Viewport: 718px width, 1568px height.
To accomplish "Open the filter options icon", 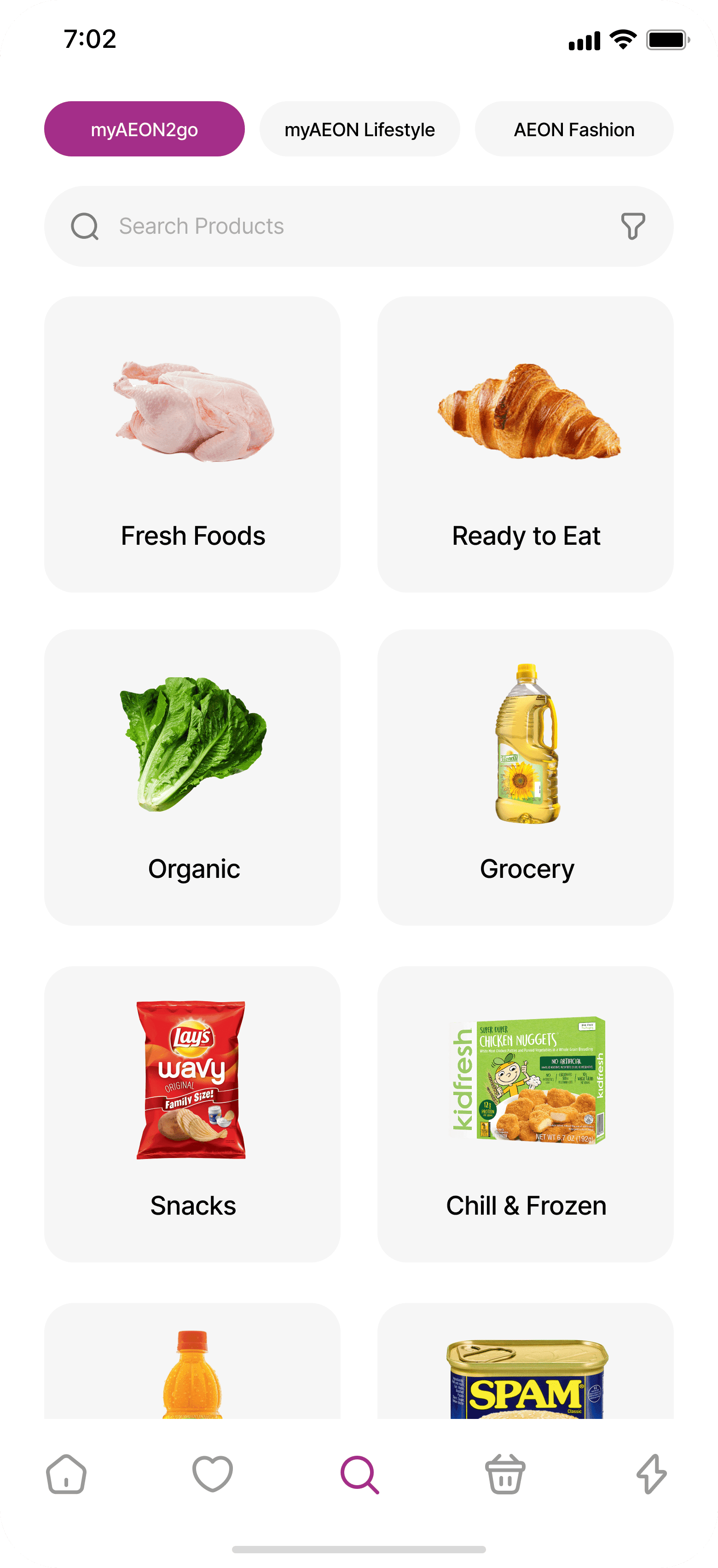I will (633, 226).
